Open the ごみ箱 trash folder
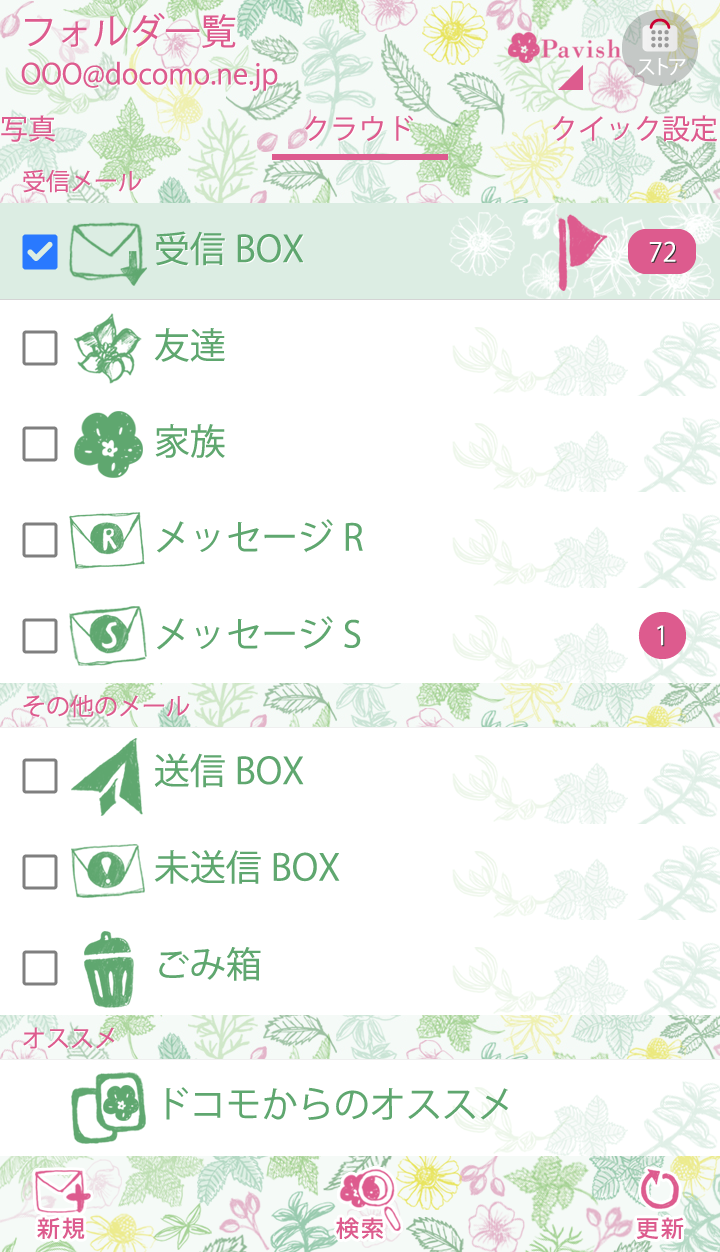 (208, 966)
